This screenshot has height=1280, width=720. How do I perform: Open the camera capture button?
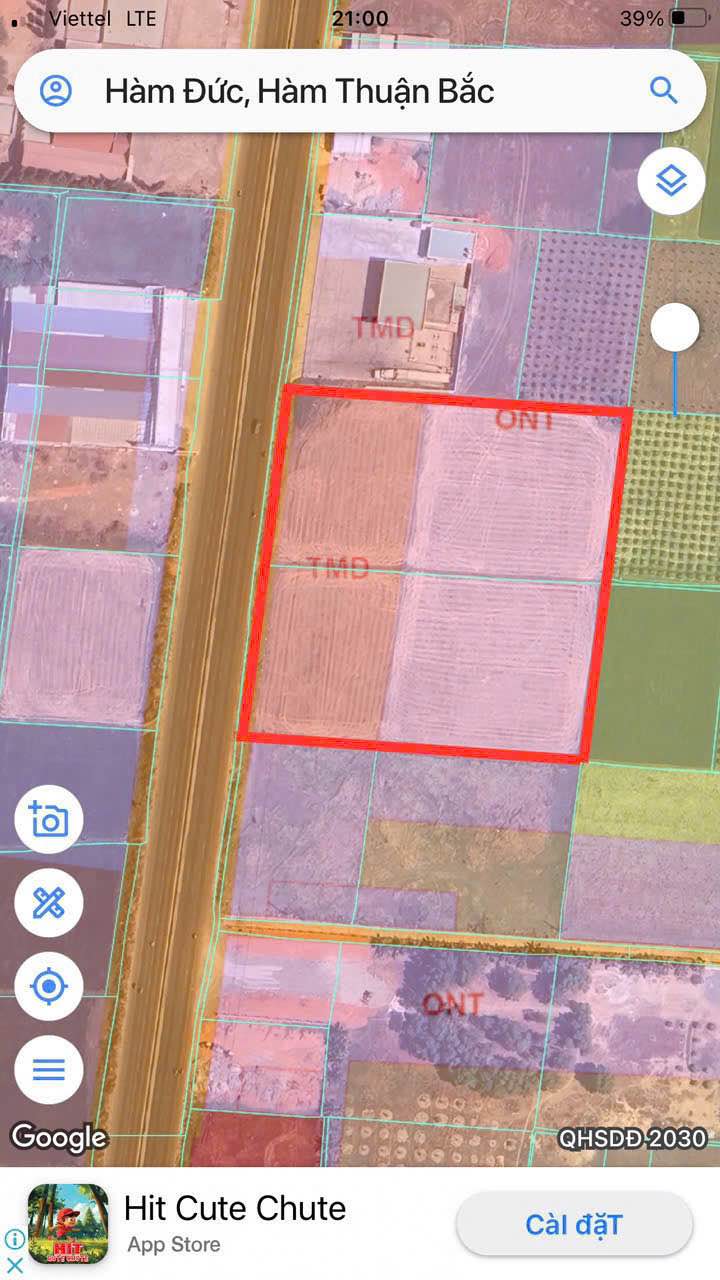[x=49, y=820]
